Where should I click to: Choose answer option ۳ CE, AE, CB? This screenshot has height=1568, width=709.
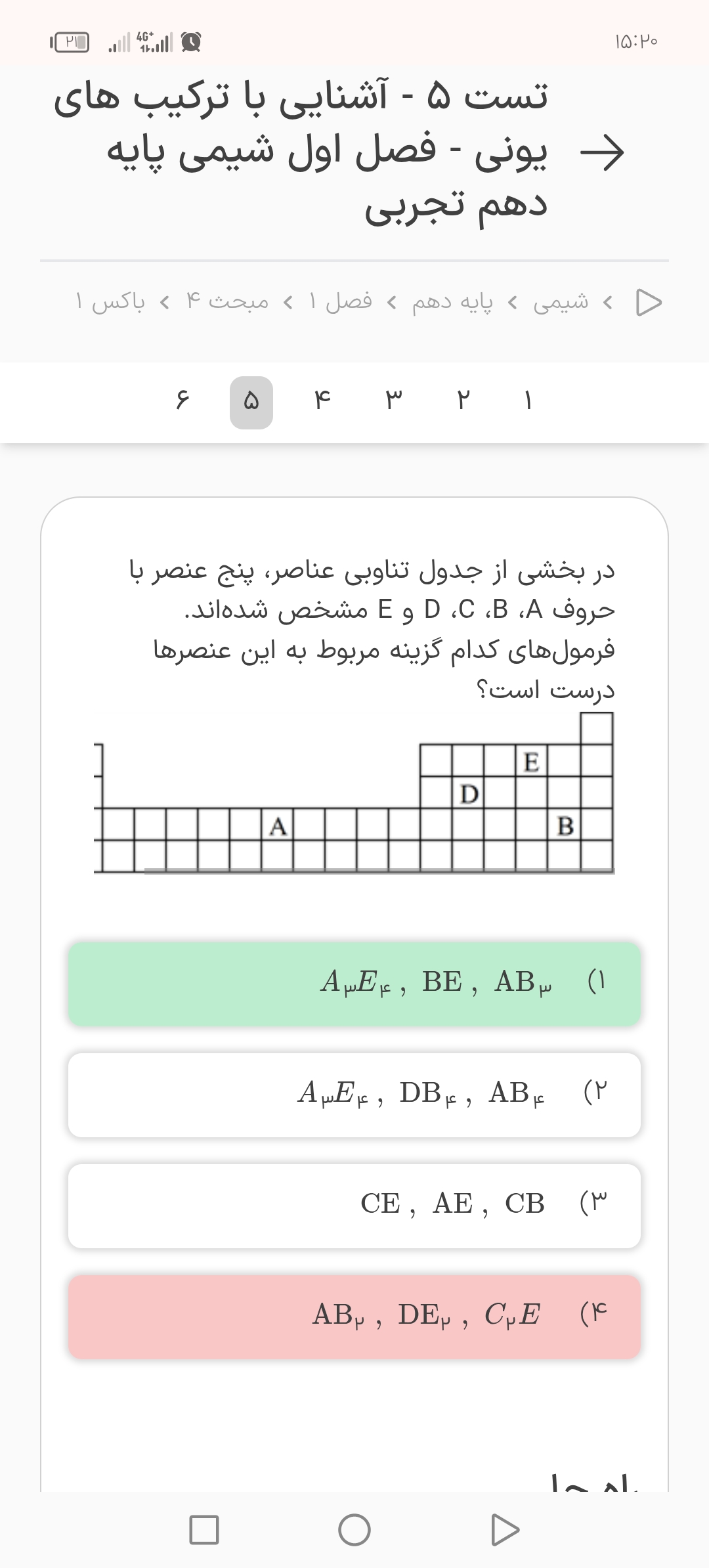(354, 1206)
